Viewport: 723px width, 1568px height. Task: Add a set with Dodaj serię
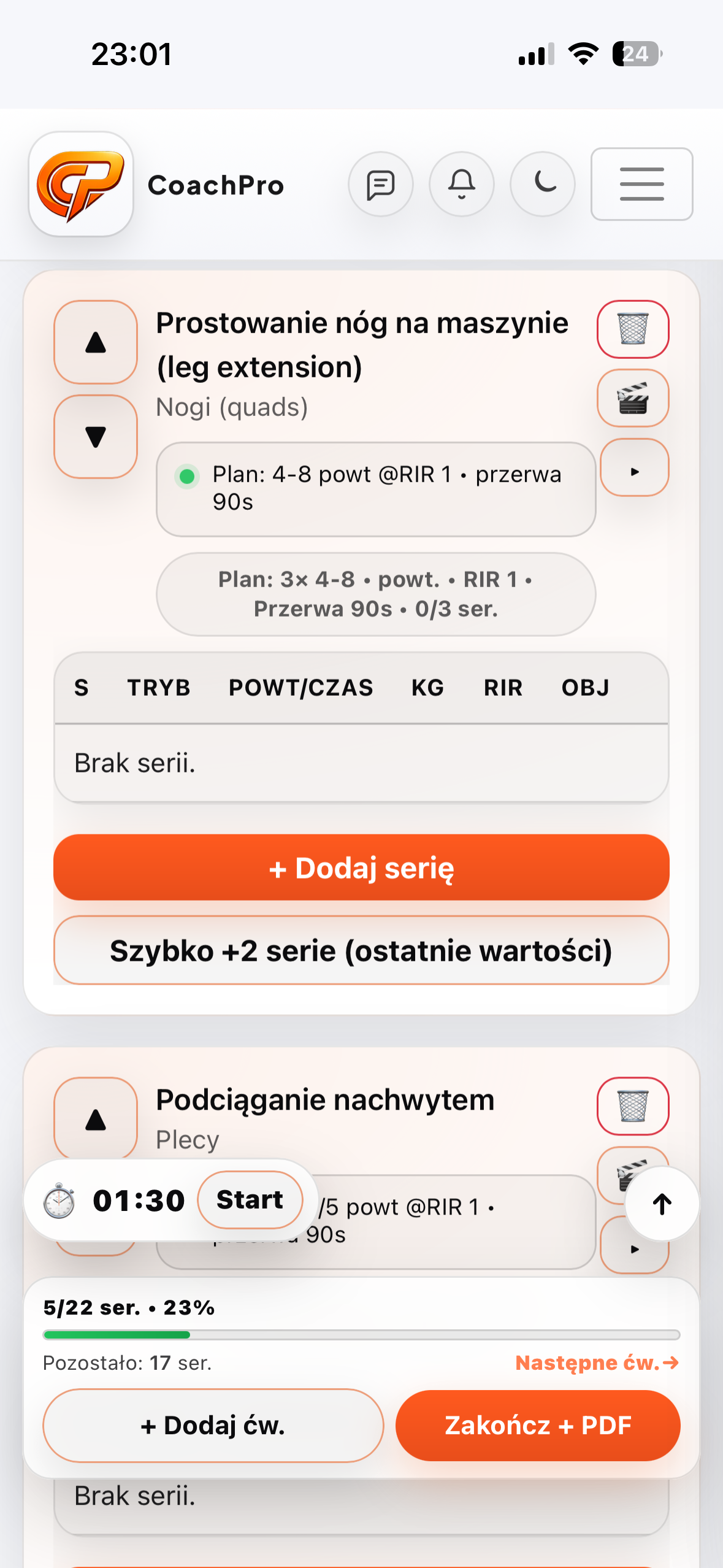(x=361, y=867)
